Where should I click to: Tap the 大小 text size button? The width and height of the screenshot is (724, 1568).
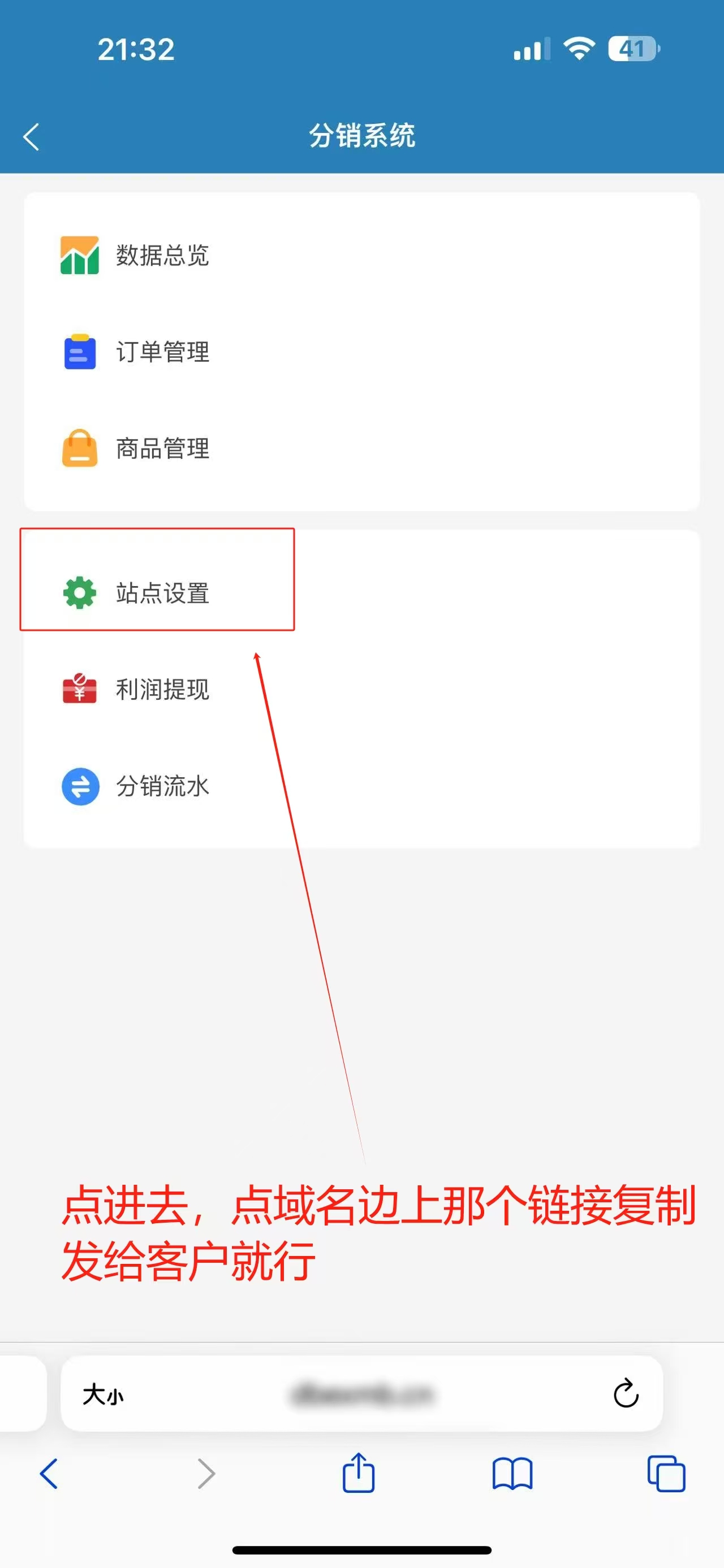tap(103, 1394)
